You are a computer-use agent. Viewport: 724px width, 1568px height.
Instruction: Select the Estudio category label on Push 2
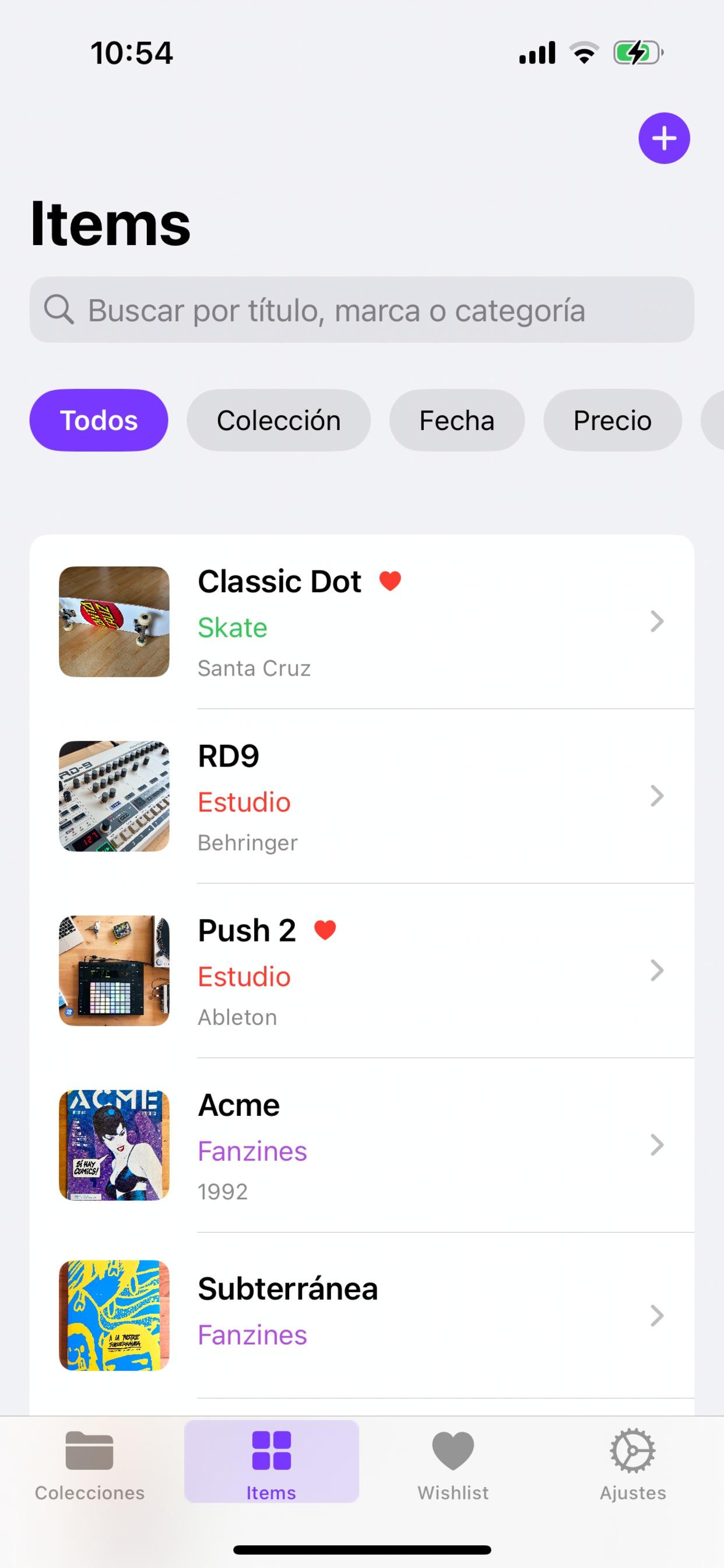(x=244, y=977)
